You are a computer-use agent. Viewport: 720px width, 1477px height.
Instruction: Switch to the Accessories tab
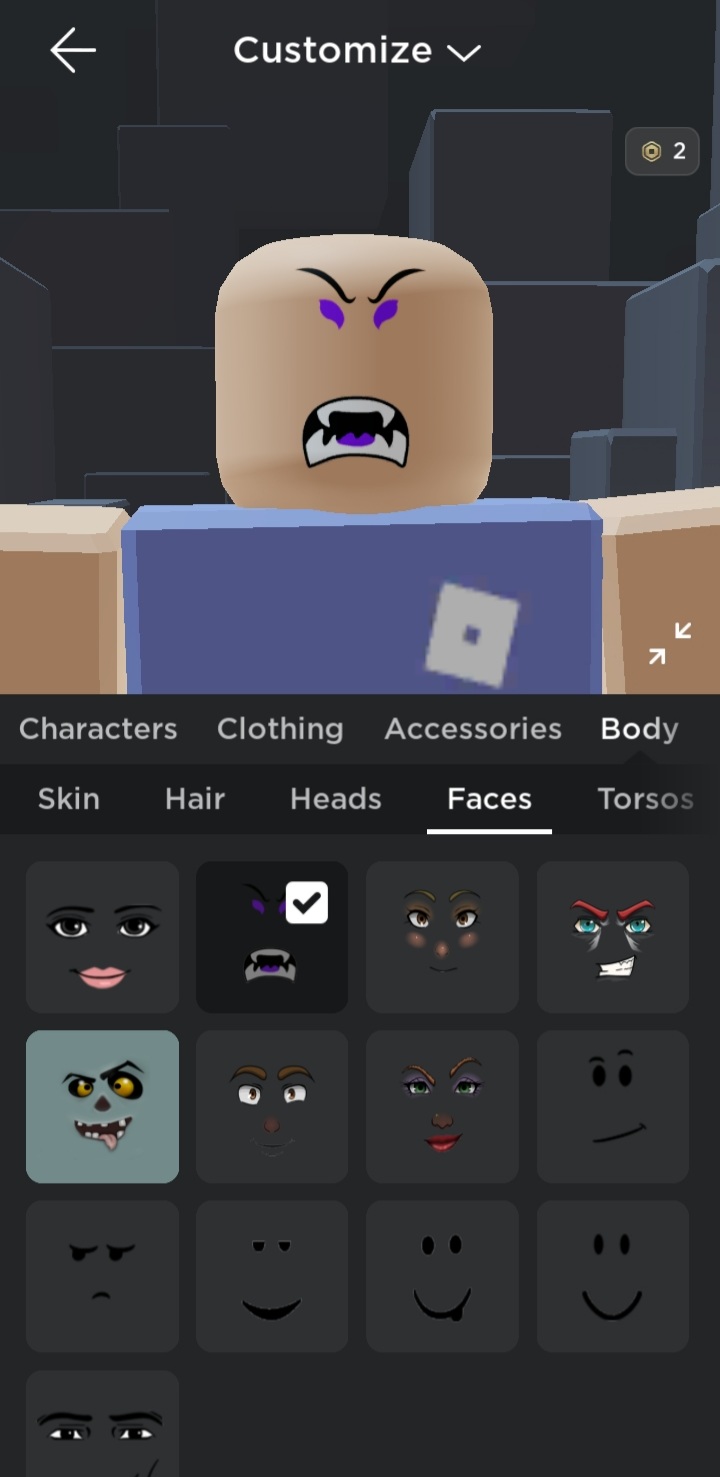[473, 729]
